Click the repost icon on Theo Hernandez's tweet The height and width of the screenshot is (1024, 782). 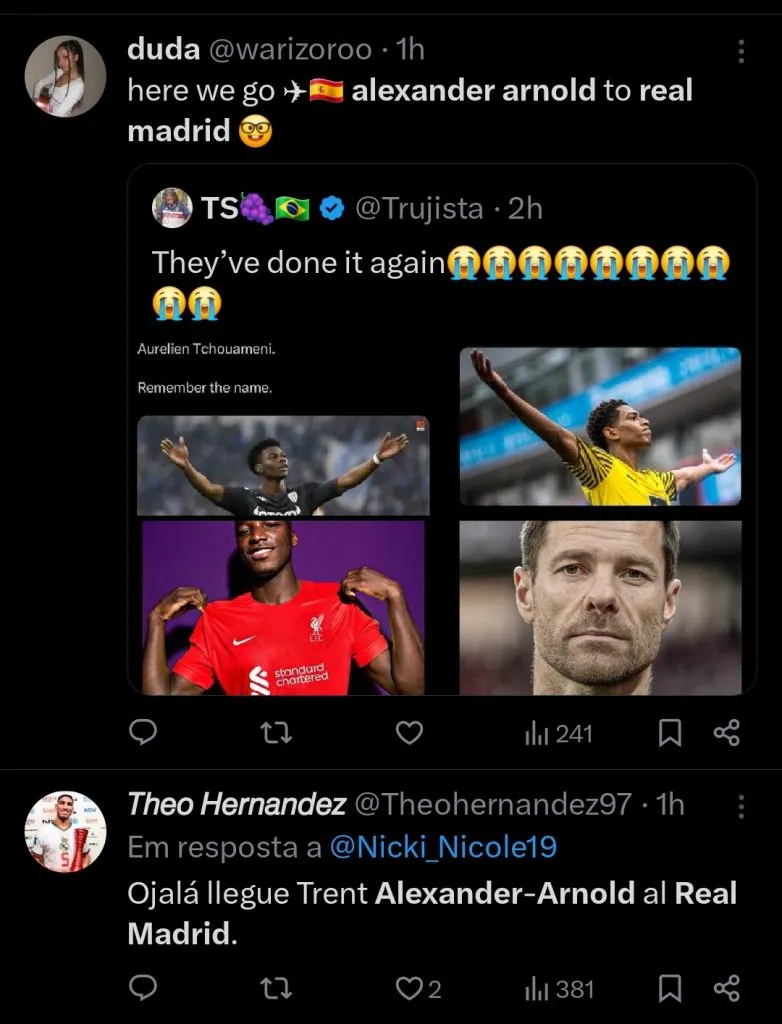tap(276, 990)
